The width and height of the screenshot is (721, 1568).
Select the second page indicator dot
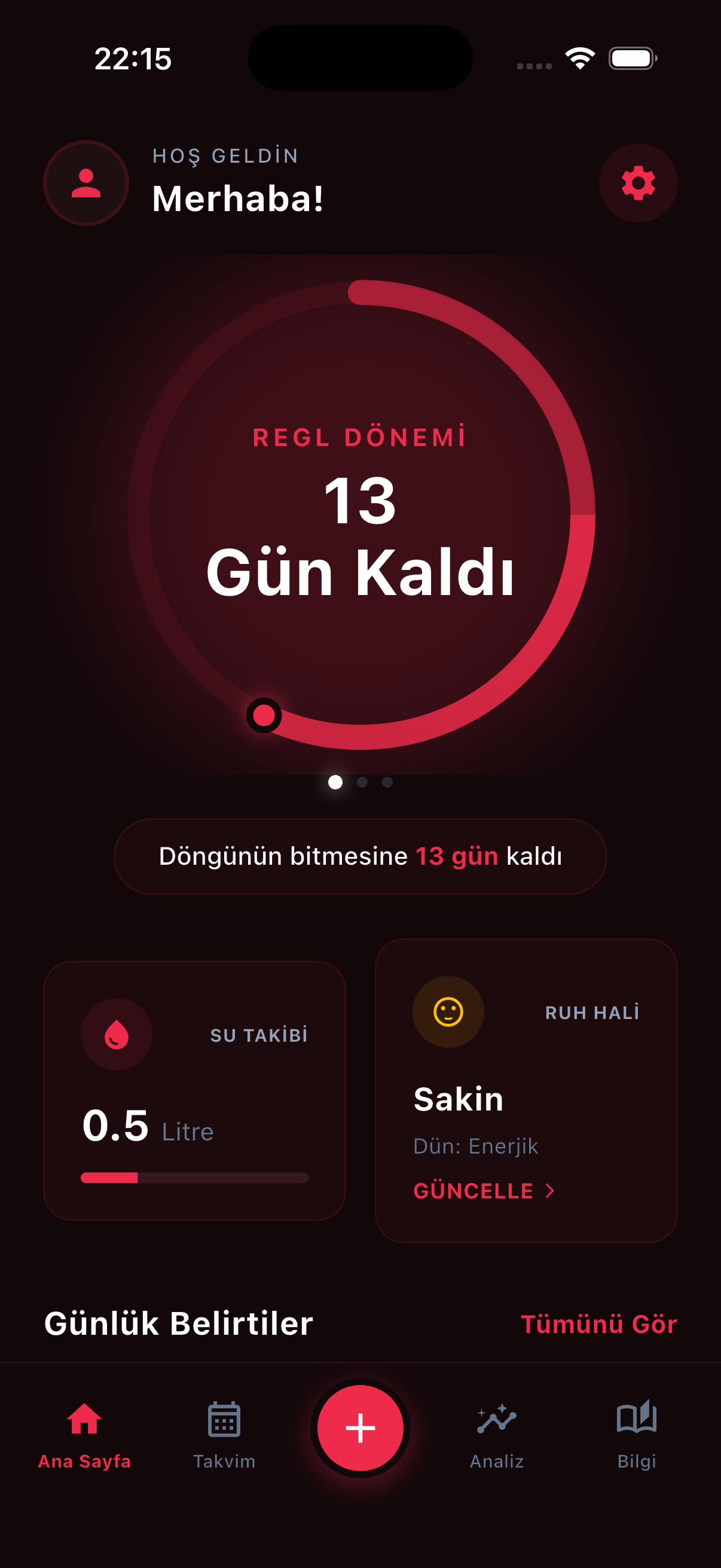(362, 782)
